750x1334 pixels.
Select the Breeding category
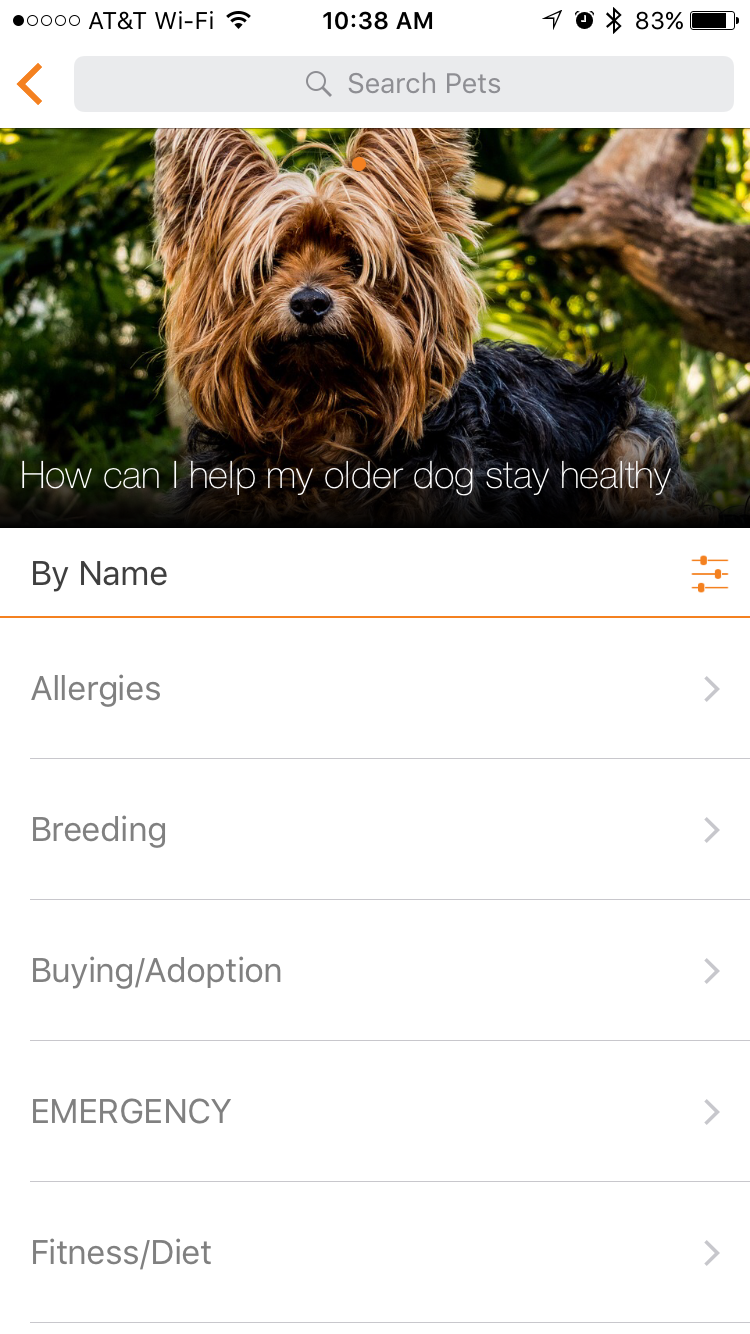pyautogui.click(x=375, y=830)
